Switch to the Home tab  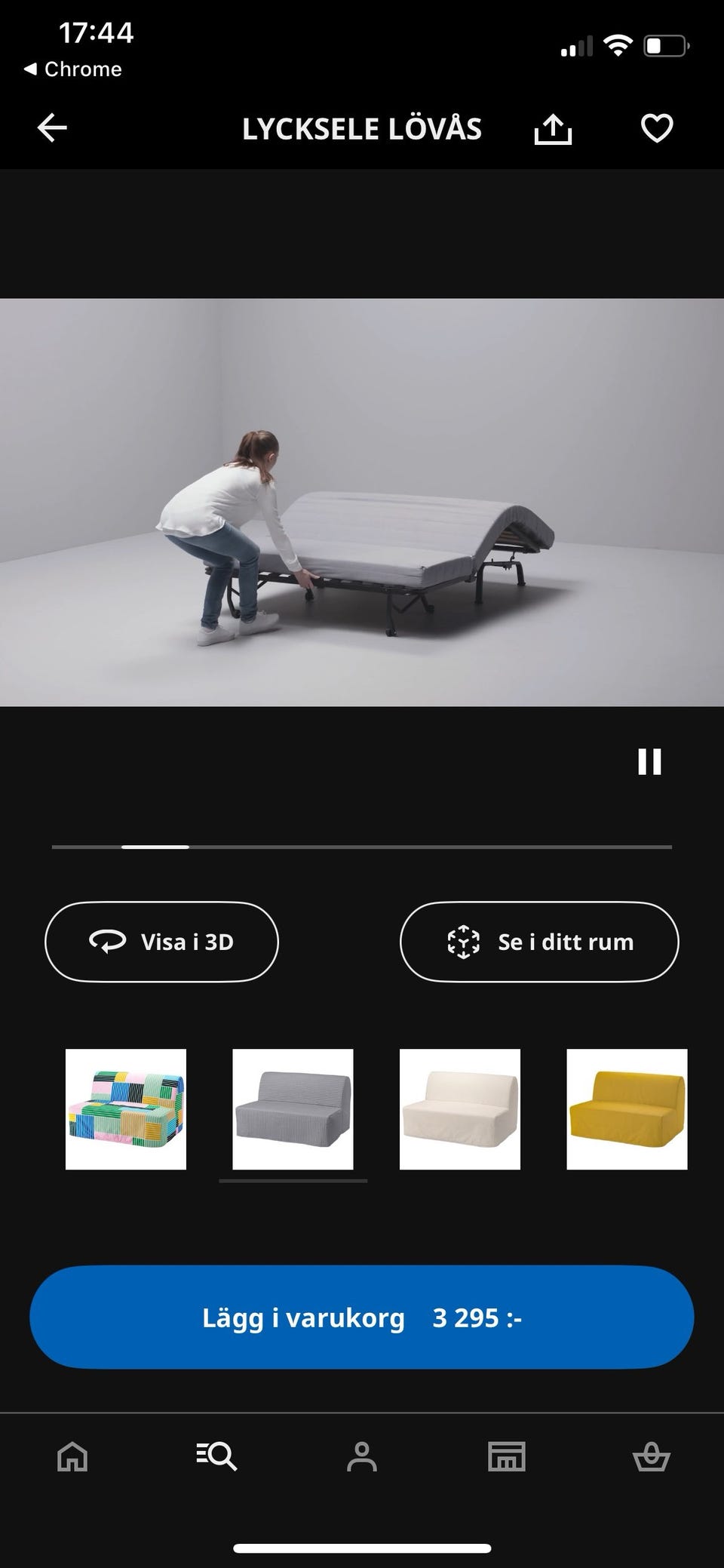pyautogui.click(x=72, y=1456)
